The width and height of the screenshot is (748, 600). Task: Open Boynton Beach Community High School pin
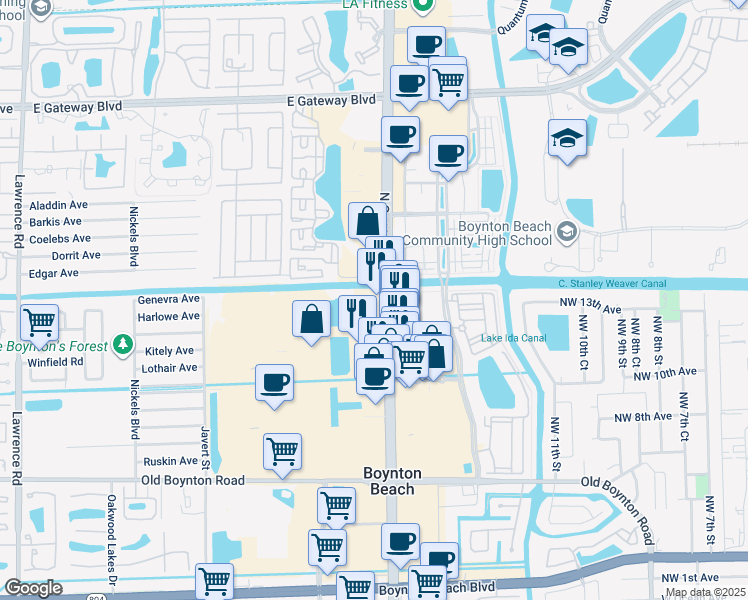(567, 232)
